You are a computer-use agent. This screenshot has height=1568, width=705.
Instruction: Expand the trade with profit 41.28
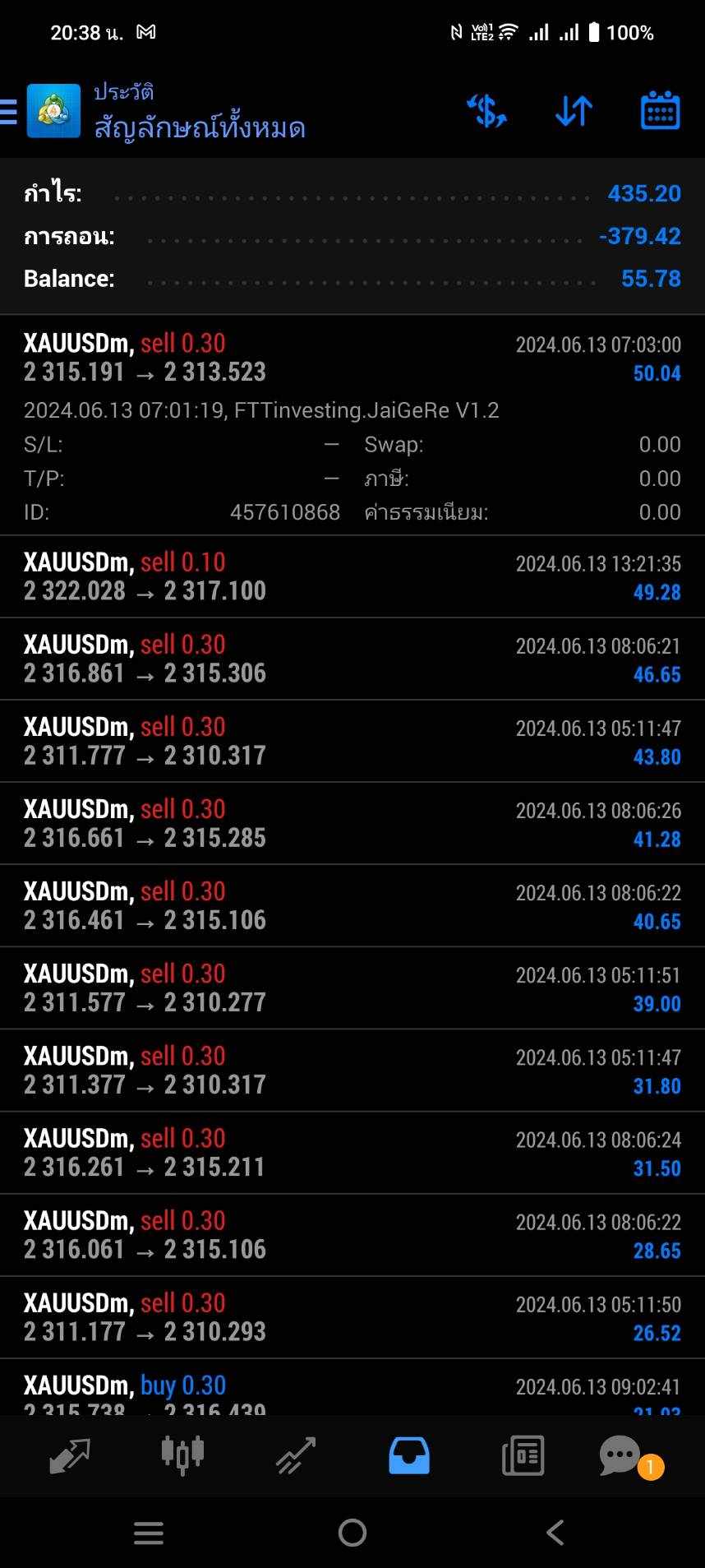[x=352, y=823]
